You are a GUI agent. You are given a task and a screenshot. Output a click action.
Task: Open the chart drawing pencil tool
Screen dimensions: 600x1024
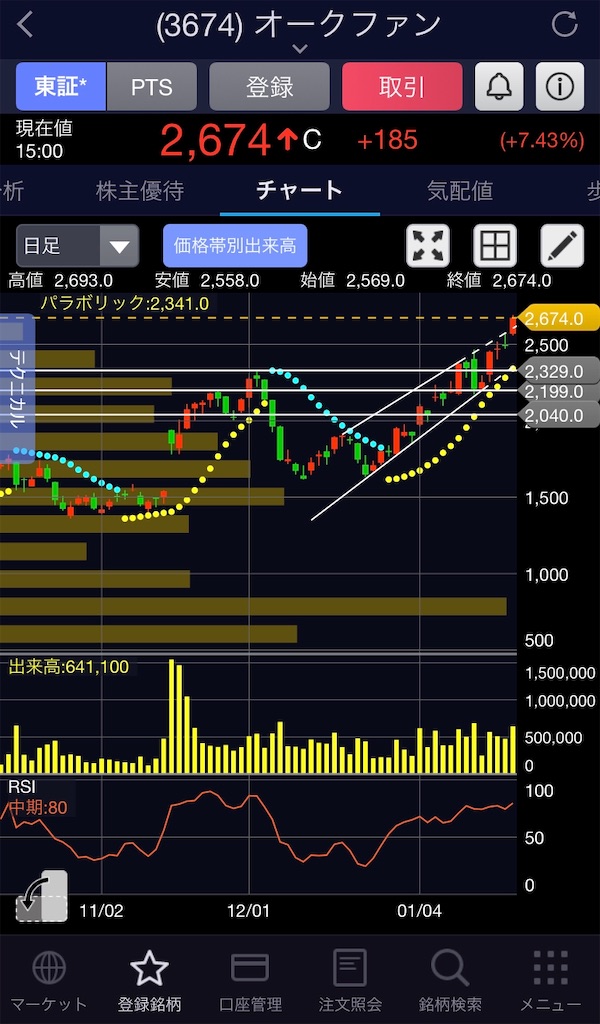coord(562,246)
